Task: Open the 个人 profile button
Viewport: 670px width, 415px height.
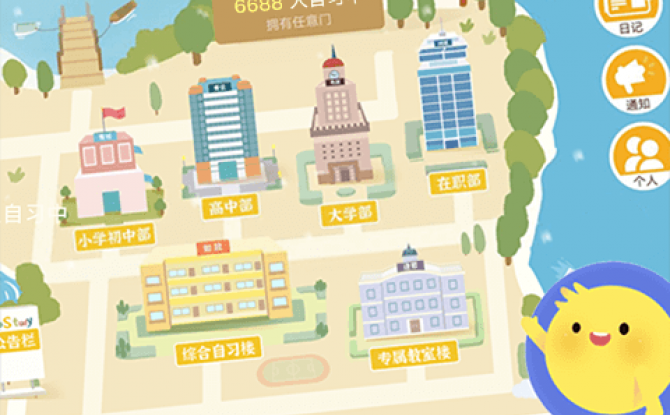Action: (x=640, y=155)
